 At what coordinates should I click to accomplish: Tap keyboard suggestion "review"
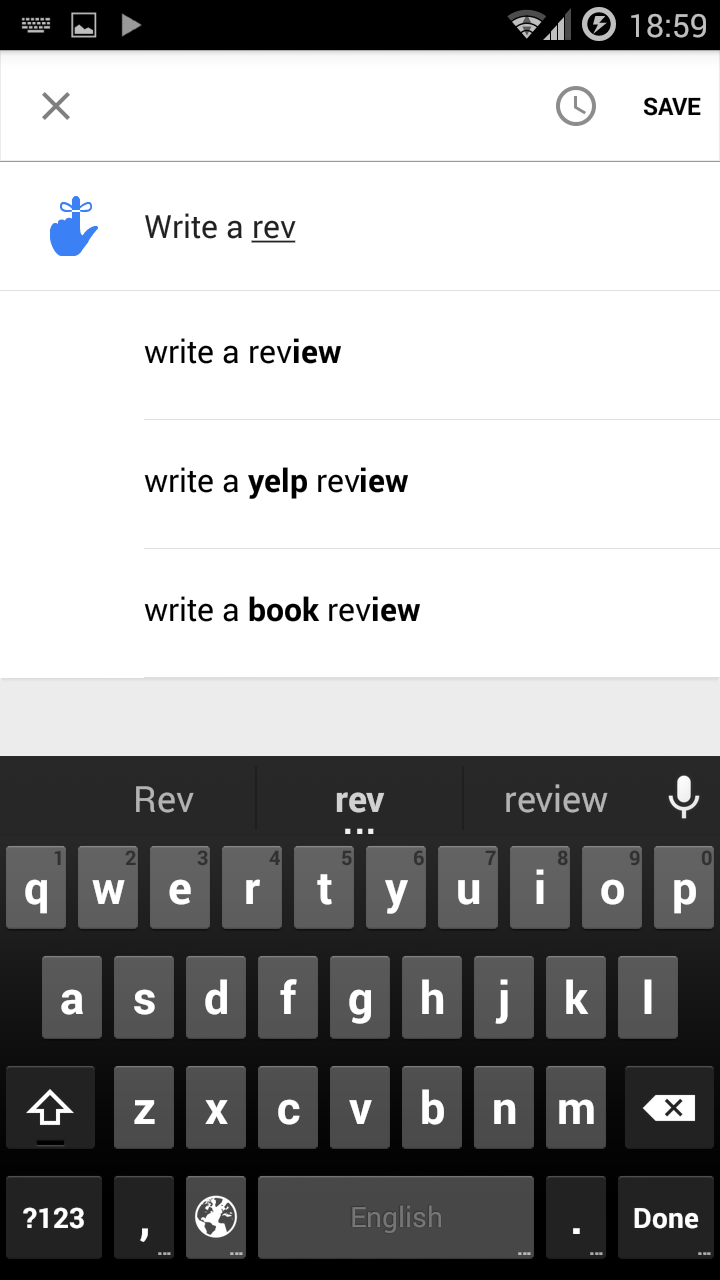(556, 800)
